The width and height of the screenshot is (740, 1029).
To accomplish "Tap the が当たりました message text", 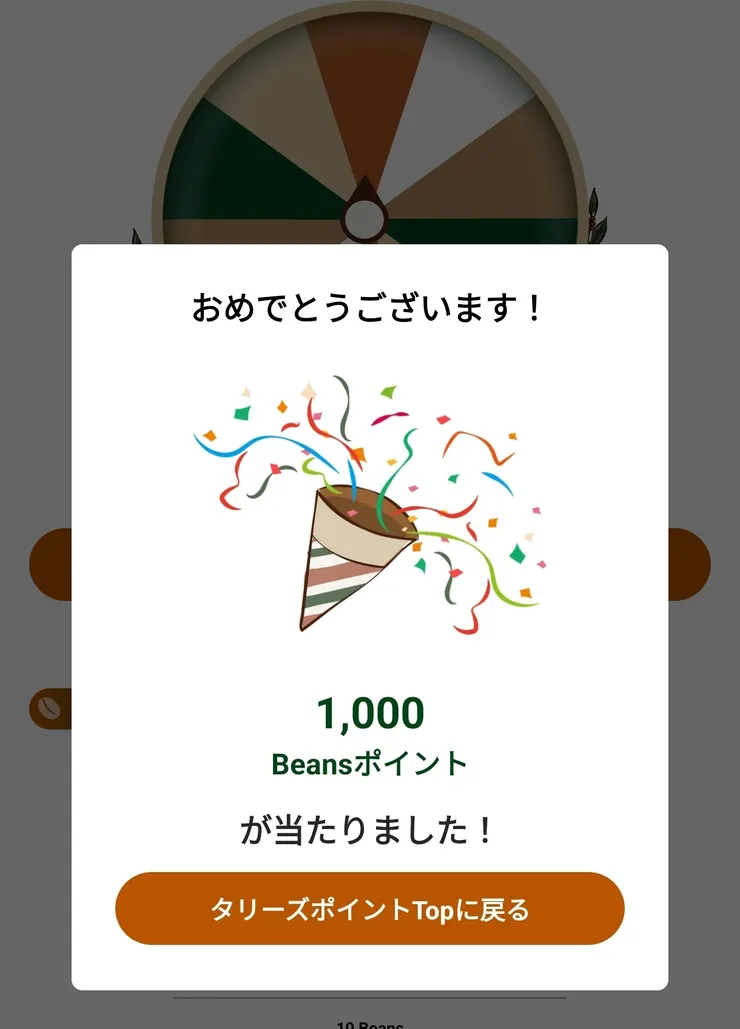I will (x=368, y=827).
